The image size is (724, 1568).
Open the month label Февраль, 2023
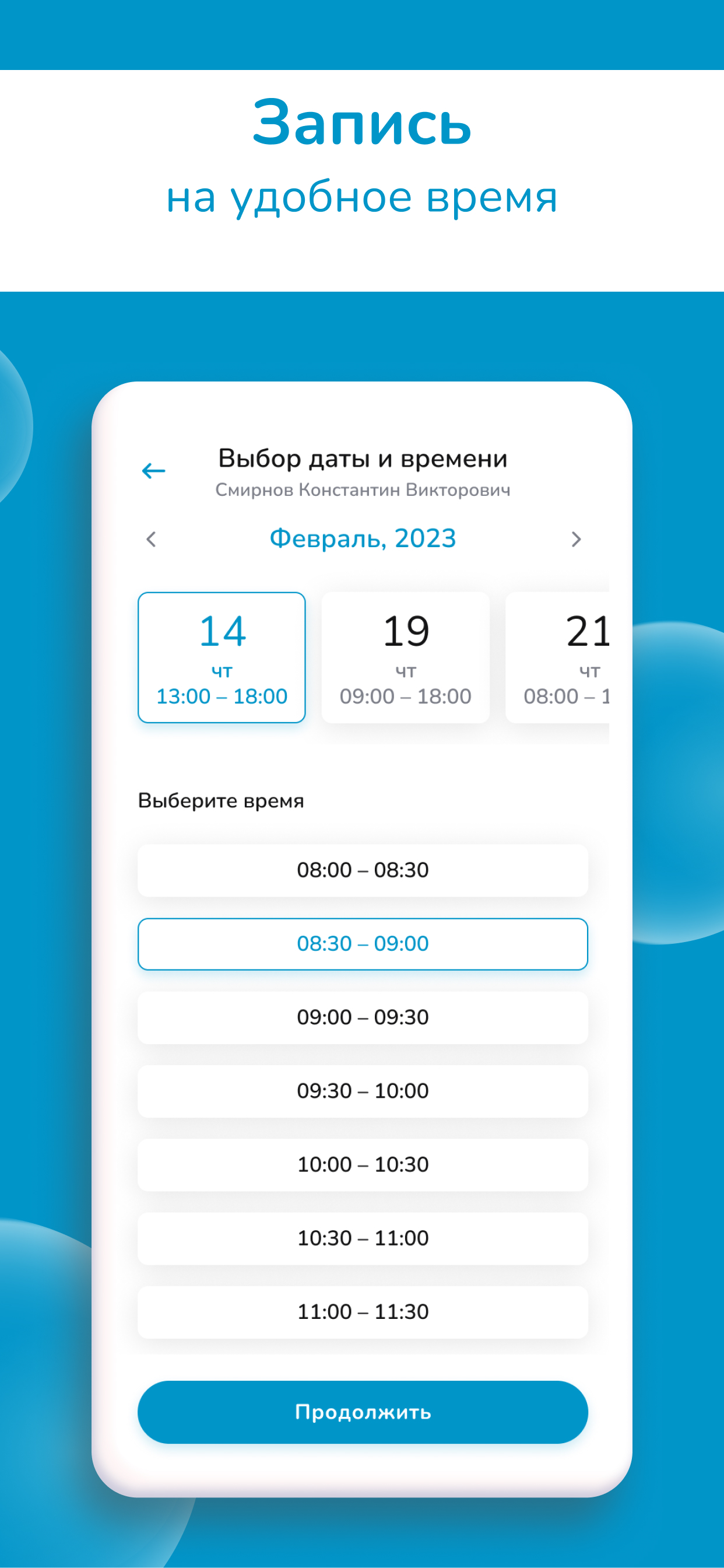(363, 538)
